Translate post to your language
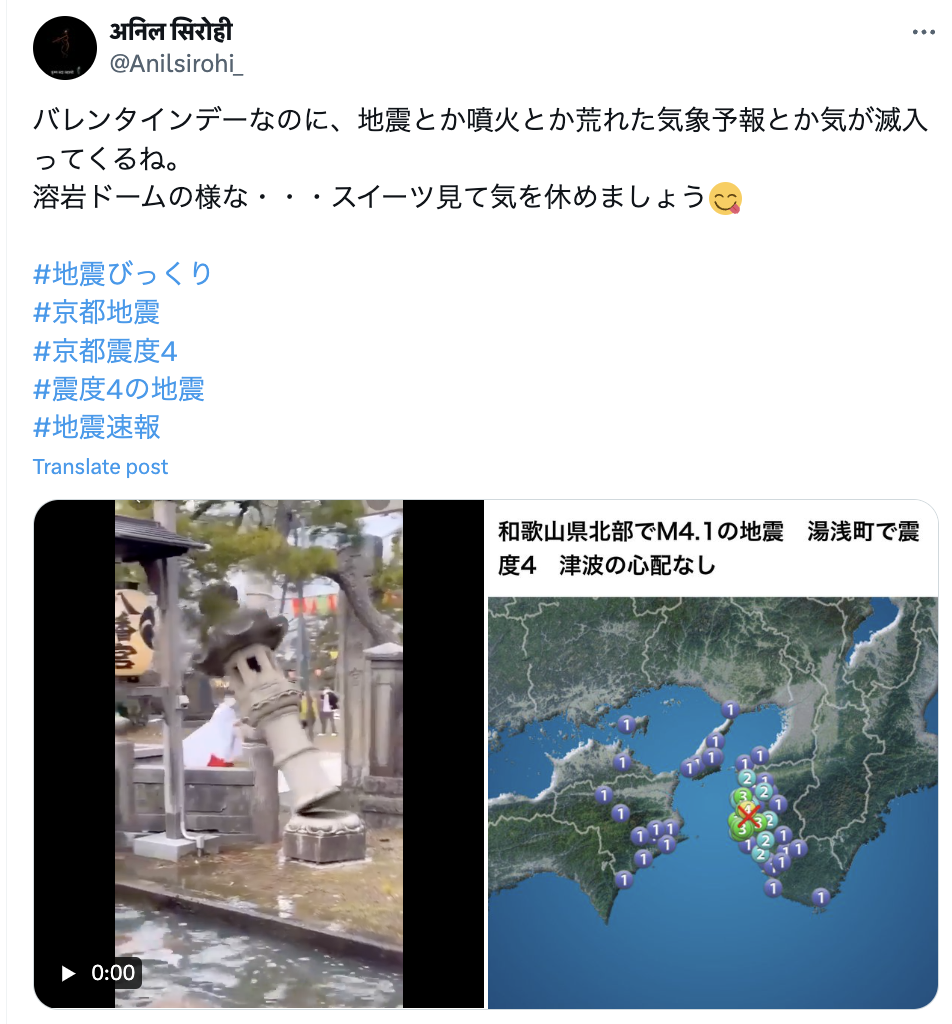 click(x=100, y=467)
